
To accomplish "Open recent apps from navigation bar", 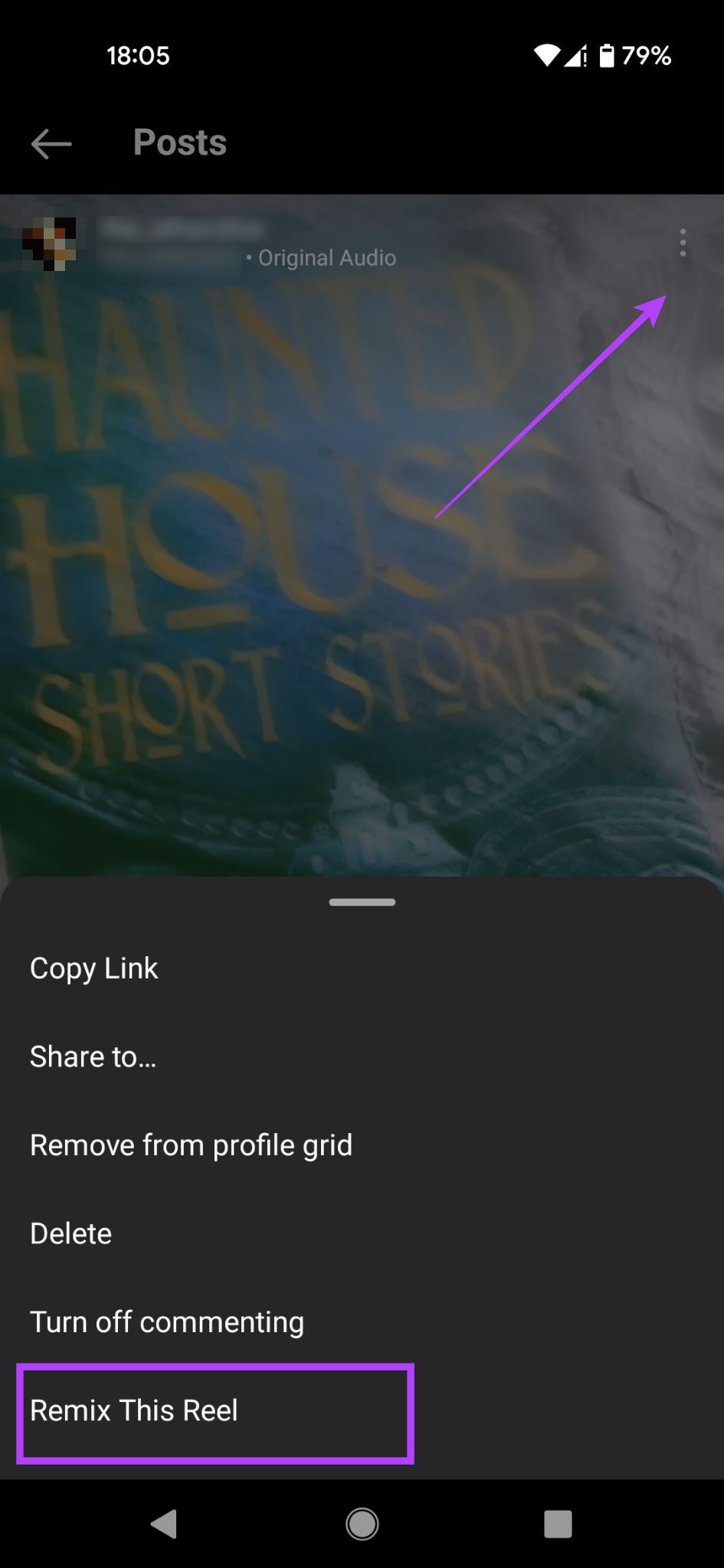I will tap(558, 1524).
